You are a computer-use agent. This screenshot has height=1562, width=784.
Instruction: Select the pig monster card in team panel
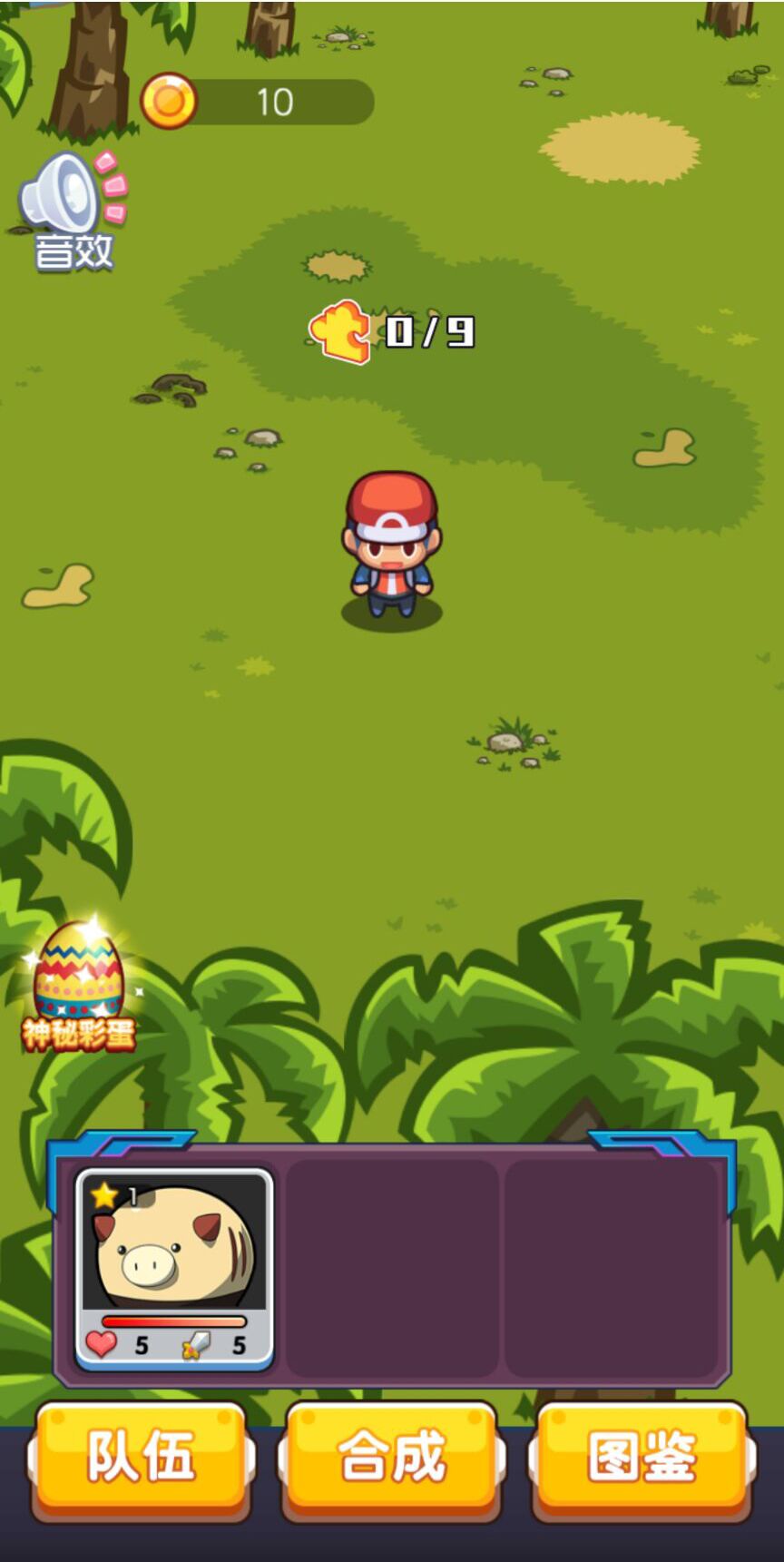174,1268
